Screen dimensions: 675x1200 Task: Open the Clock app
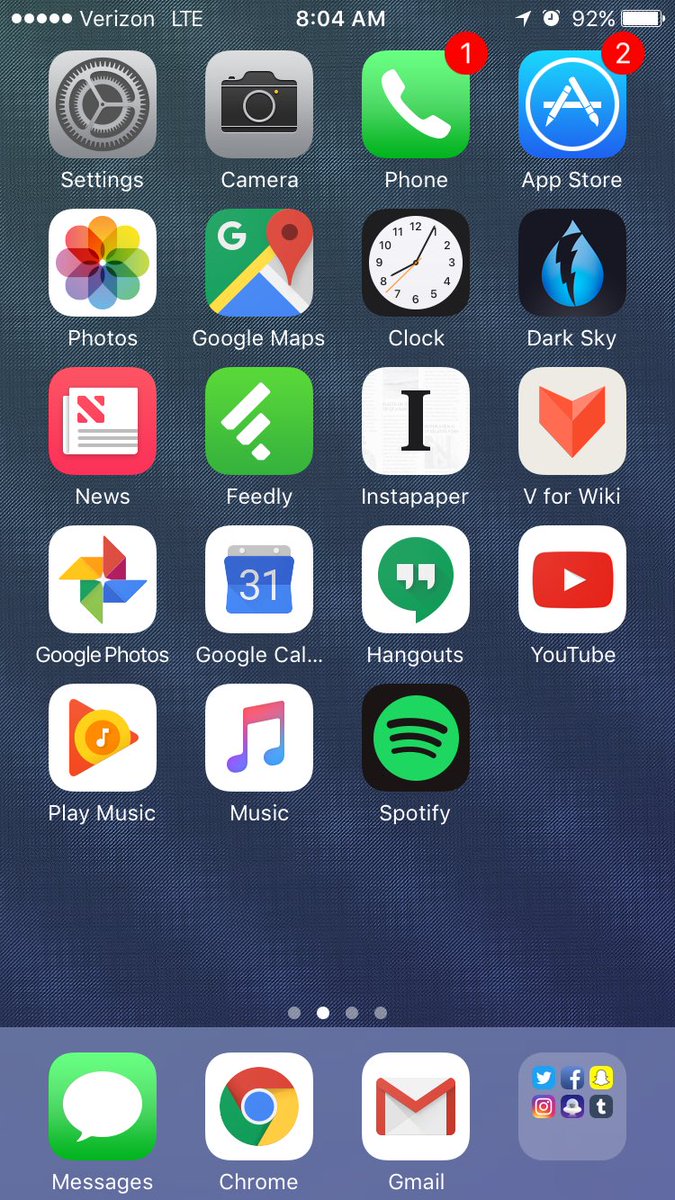tap(416, 263)
